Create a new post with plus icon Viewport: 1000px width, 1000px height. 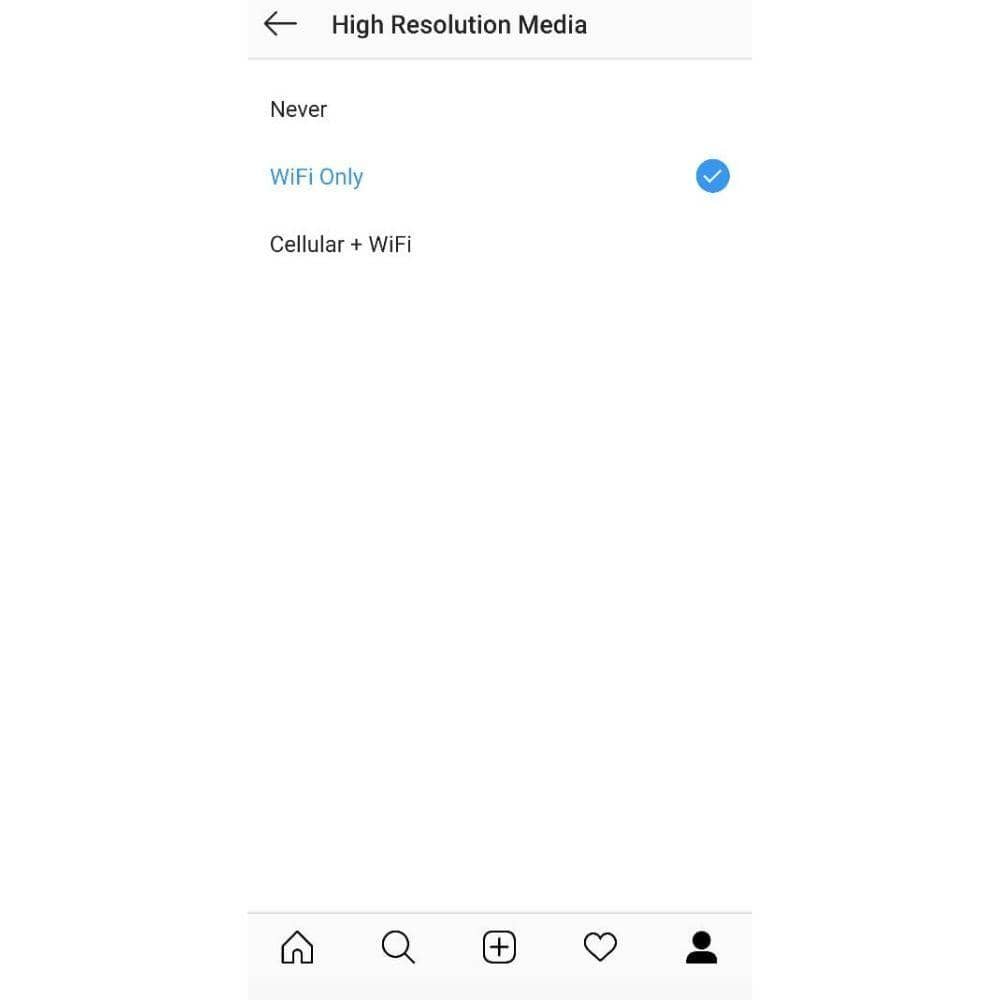click(499, 947)
